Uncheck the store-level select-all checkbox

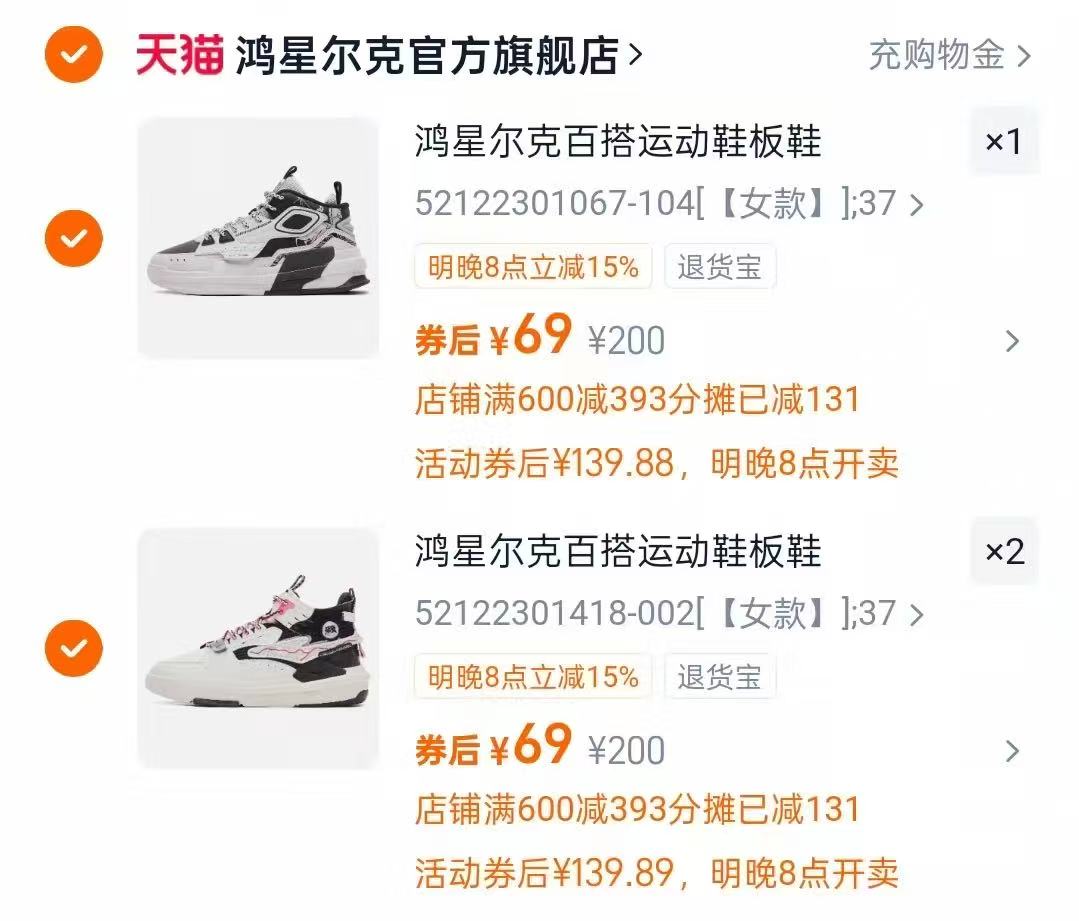pos(73,55)
